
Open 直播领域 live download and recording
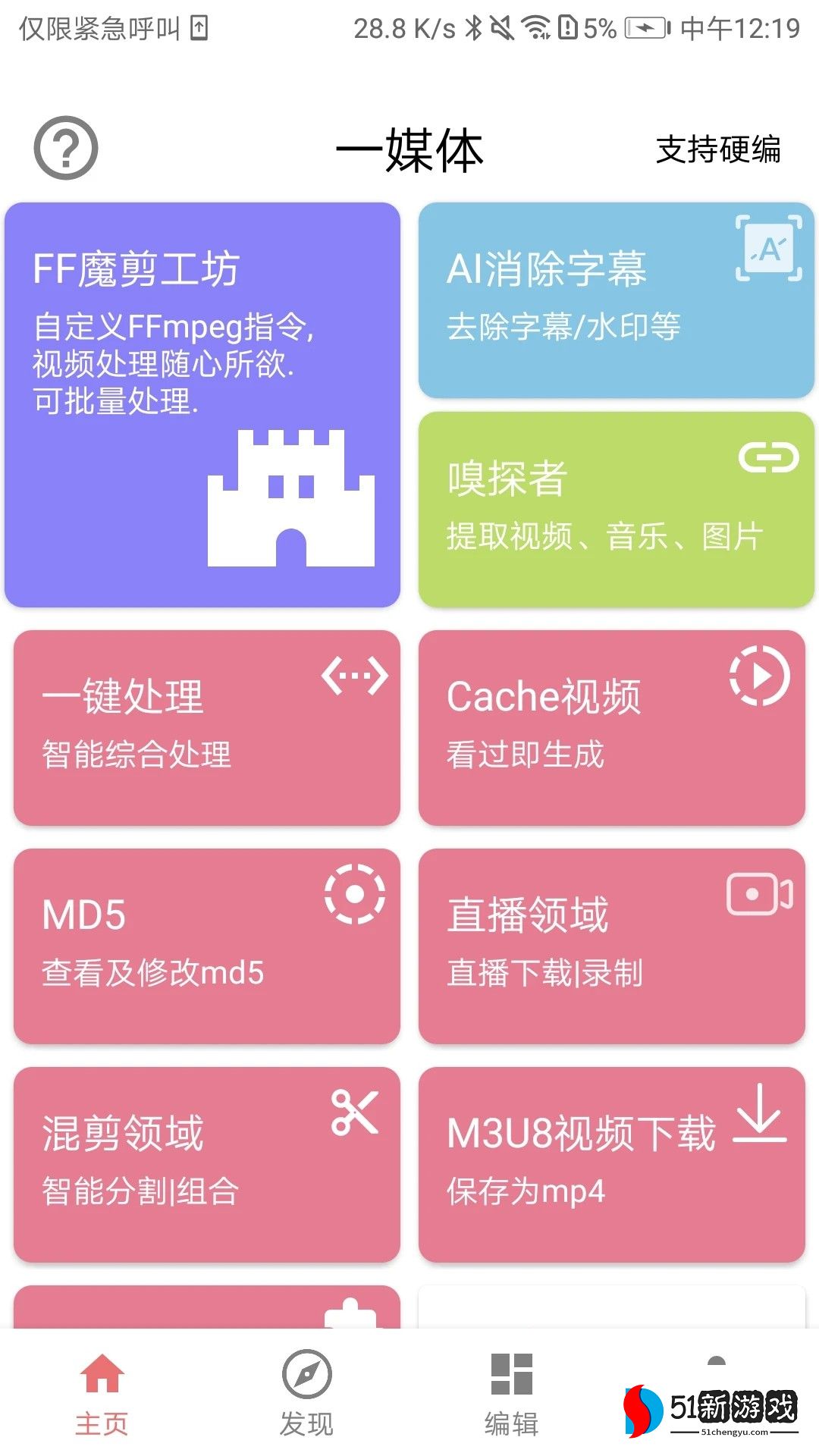click(611, 946)
